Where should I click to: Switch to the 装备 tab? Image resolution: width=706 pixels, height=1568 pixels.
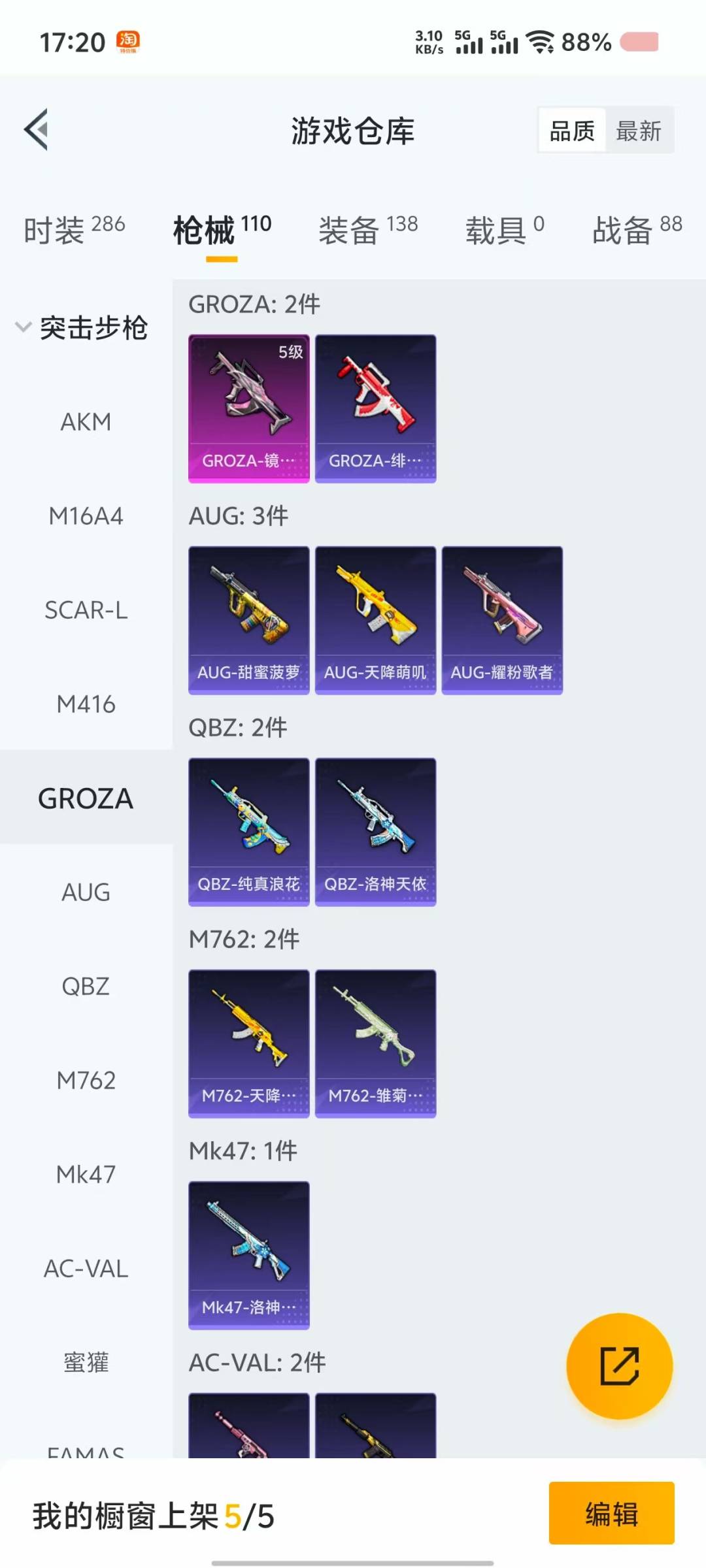pos(368,230)
